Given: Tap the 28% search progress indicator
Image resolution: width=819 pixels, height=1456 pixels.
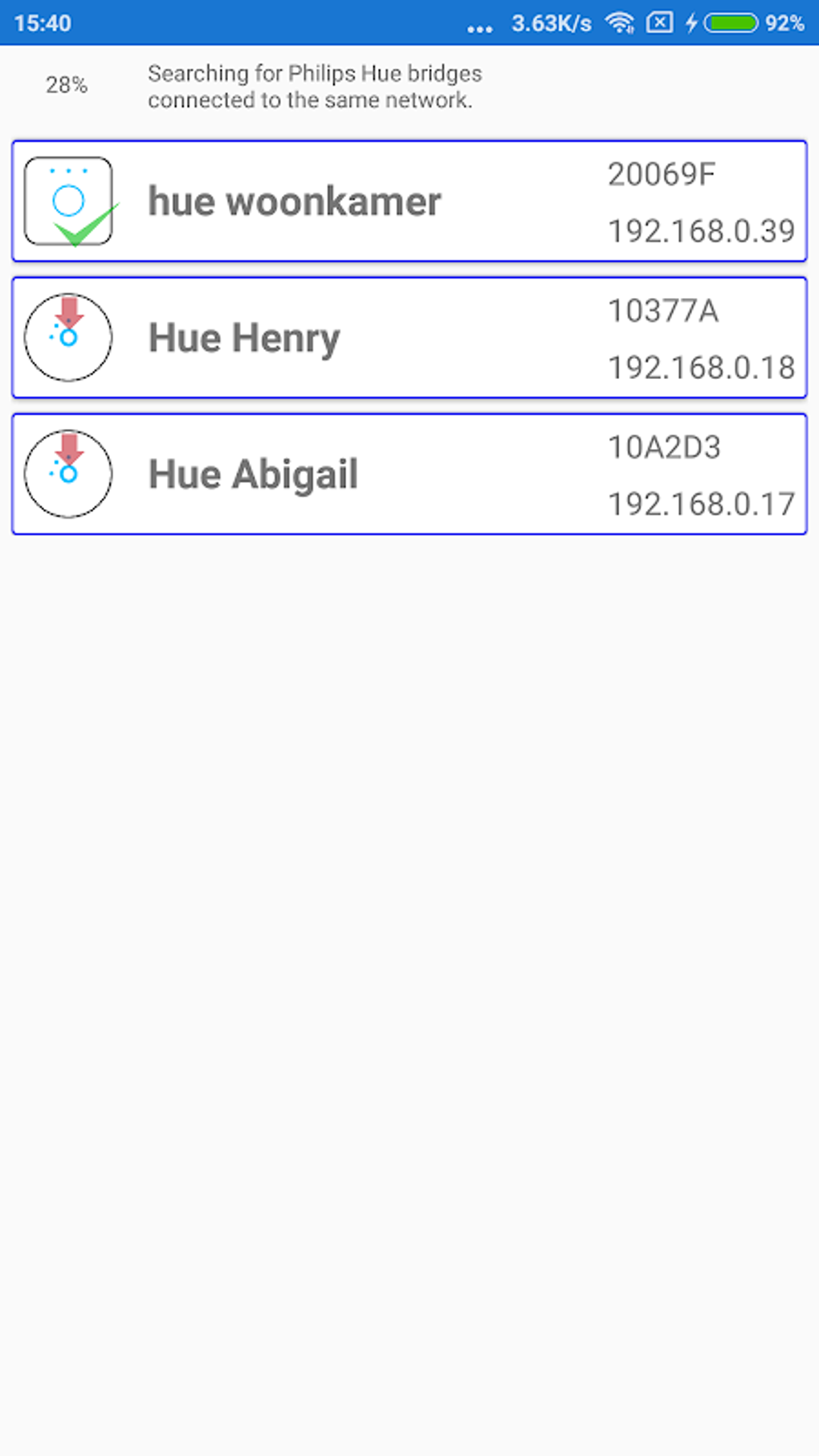Looking at the screenshot, I should click(67, 84).
